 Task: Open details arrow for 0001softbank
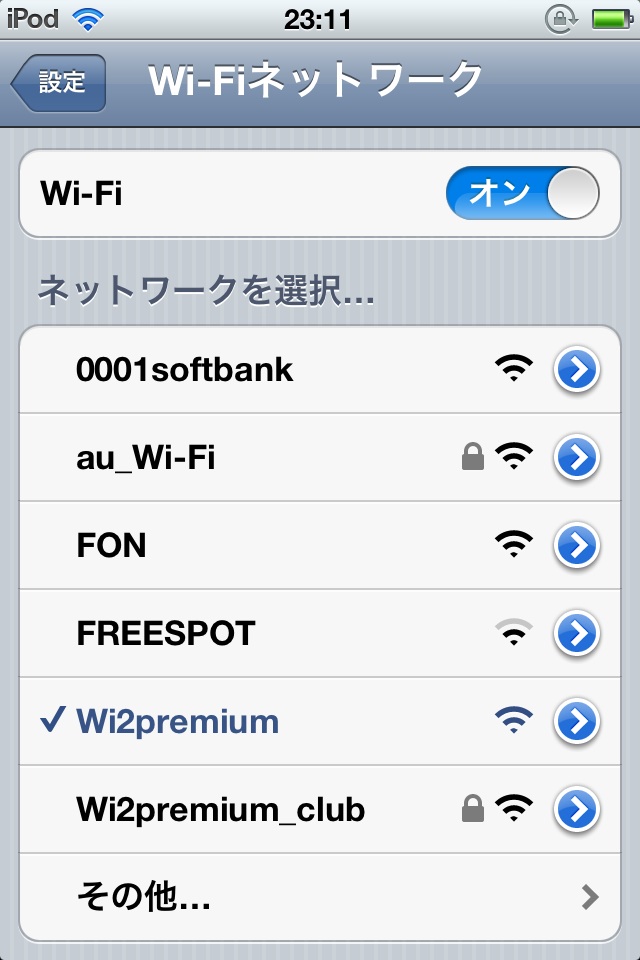(577, 370)
